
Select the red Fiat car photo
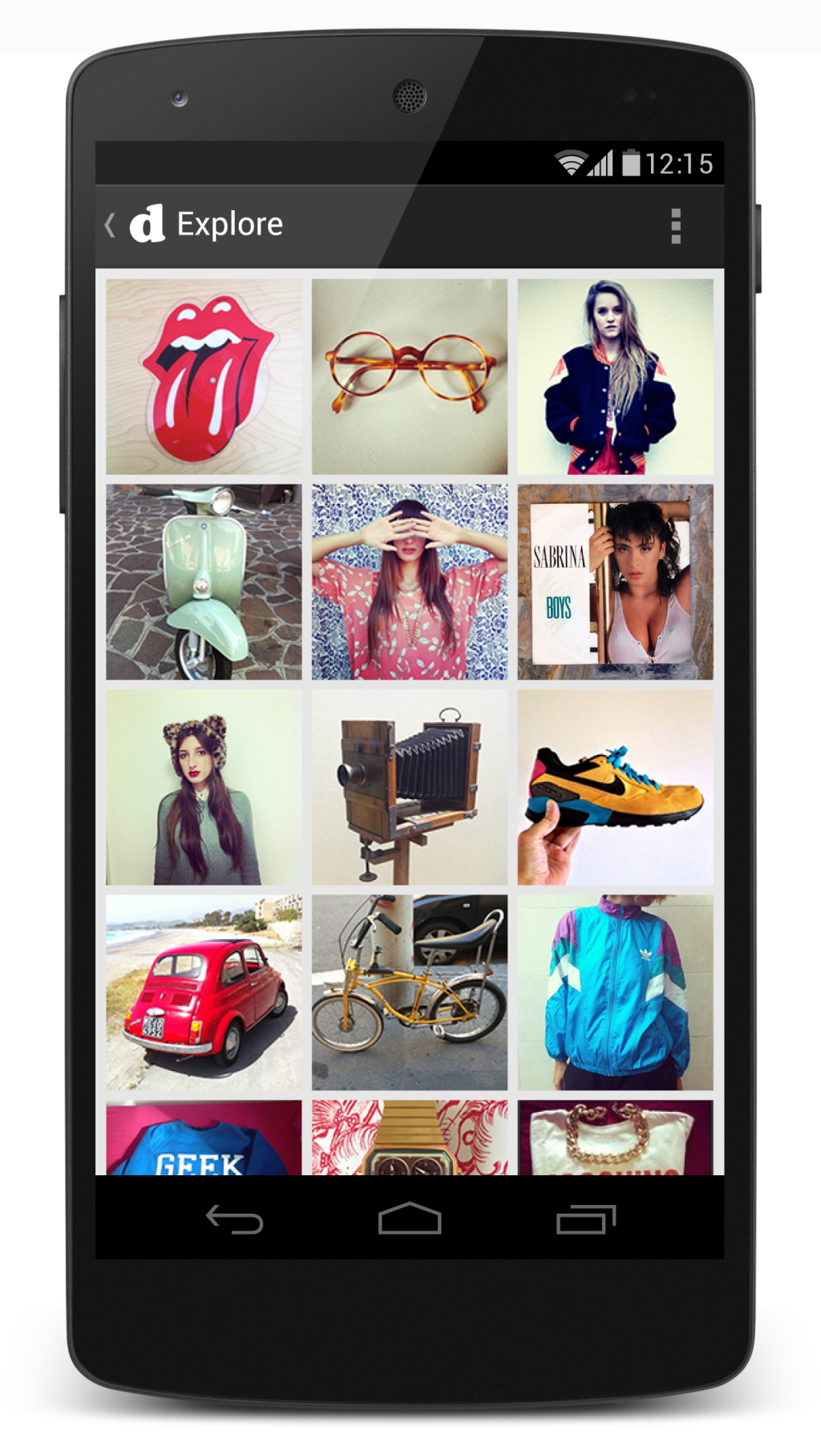tap(204, 992)
